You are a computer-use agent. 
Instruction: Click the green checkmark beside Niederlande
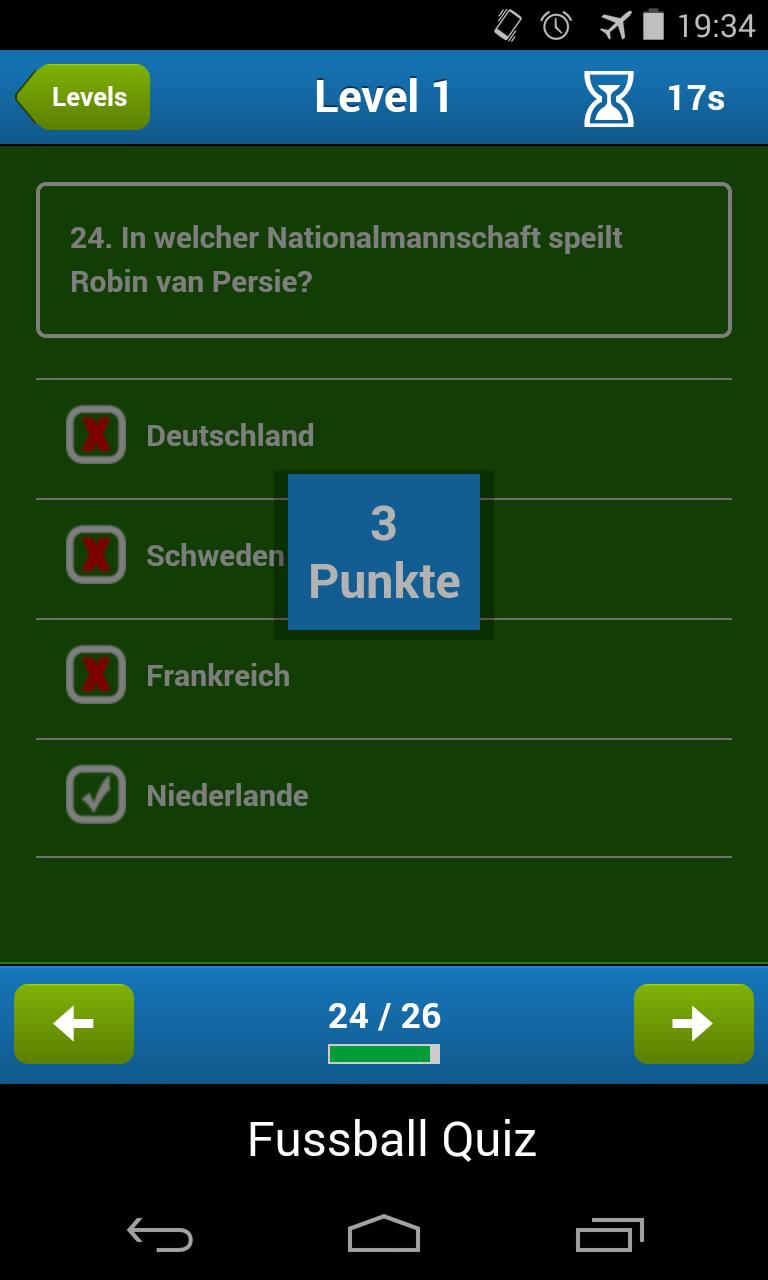click(x=95, y=795)
